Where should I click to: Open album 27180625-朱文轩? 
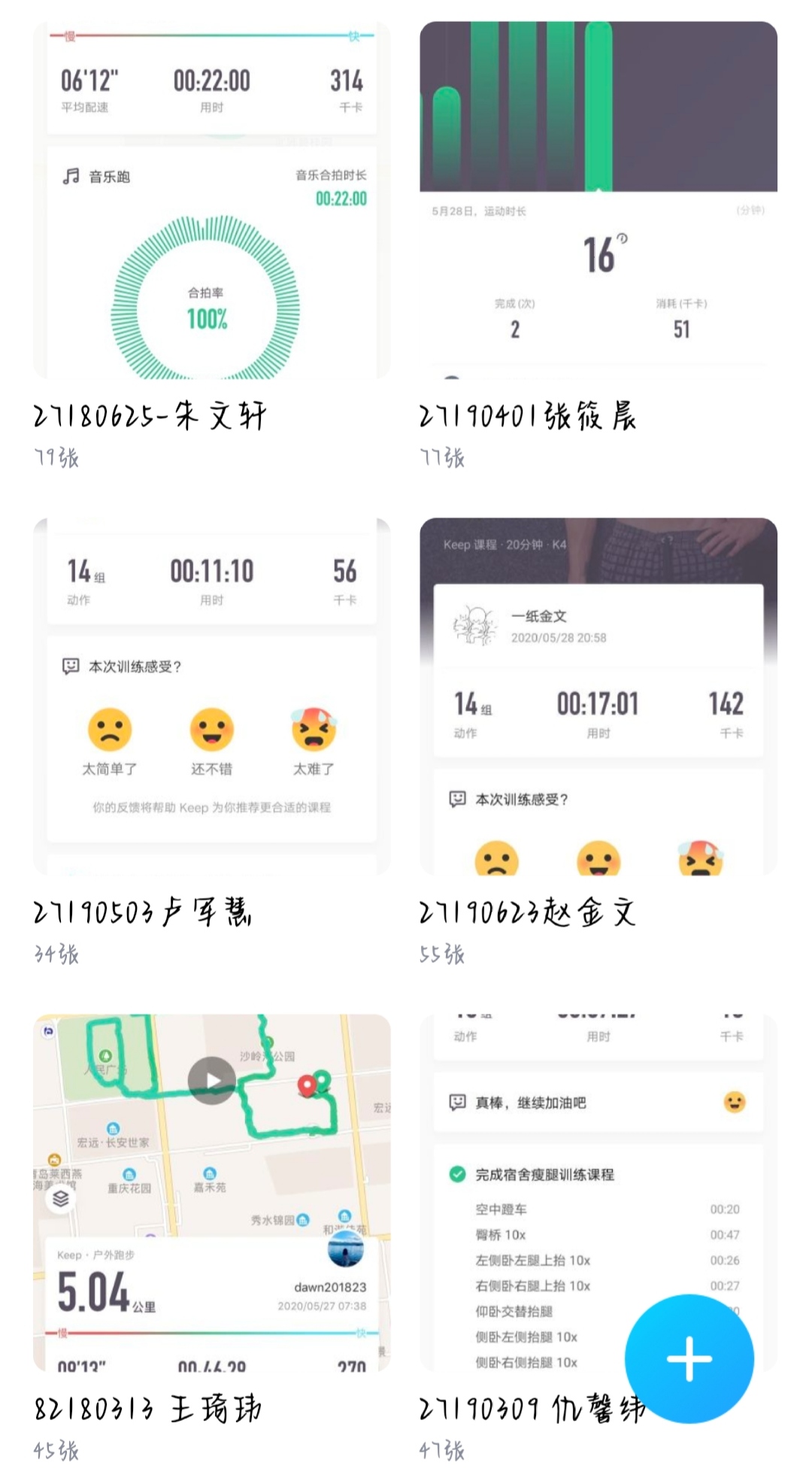click(x=211, y=200)
